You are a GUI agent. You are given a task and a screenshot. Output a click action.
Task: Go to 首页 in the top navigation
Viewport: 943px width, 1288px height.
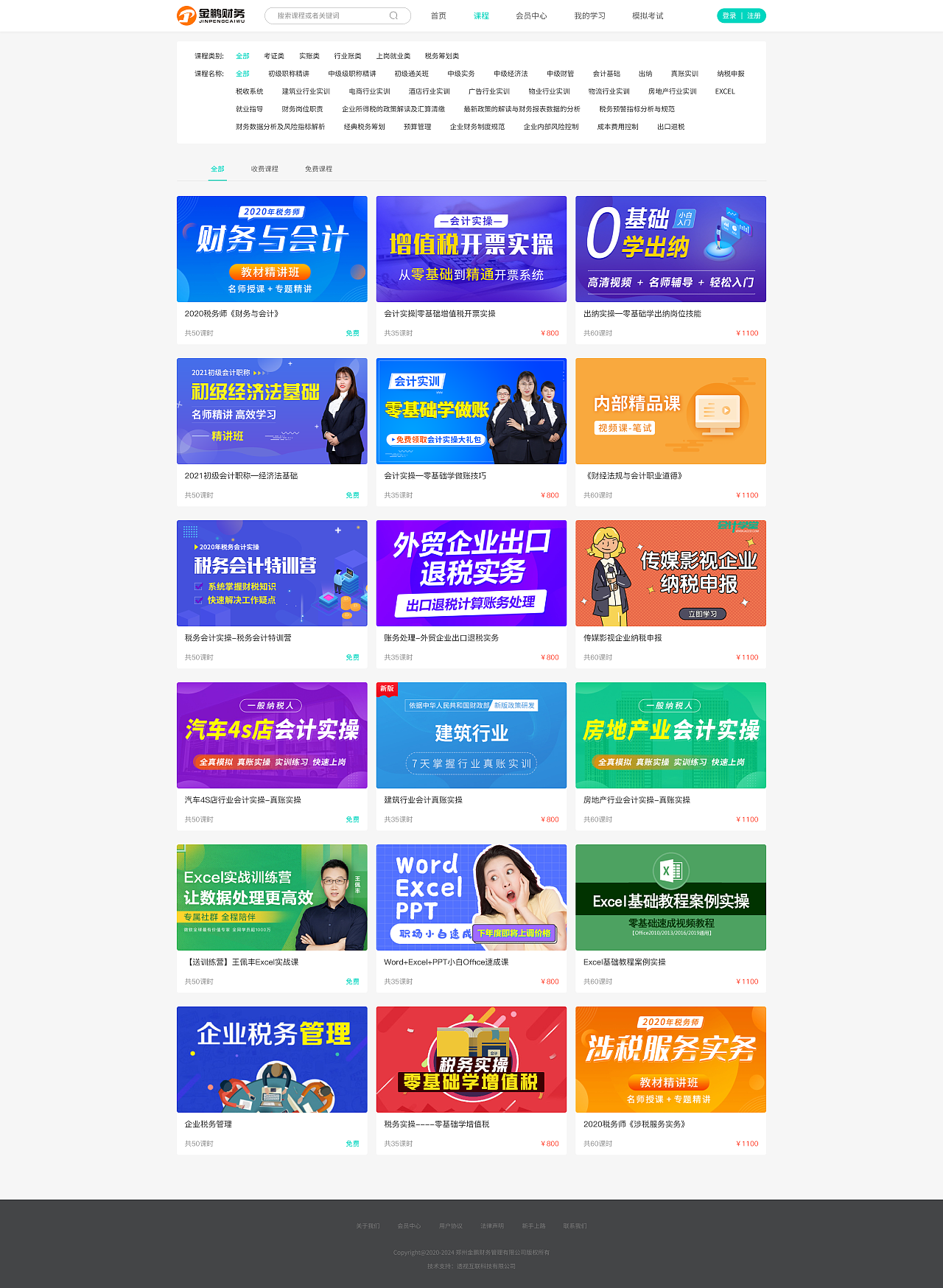(438, 15)
